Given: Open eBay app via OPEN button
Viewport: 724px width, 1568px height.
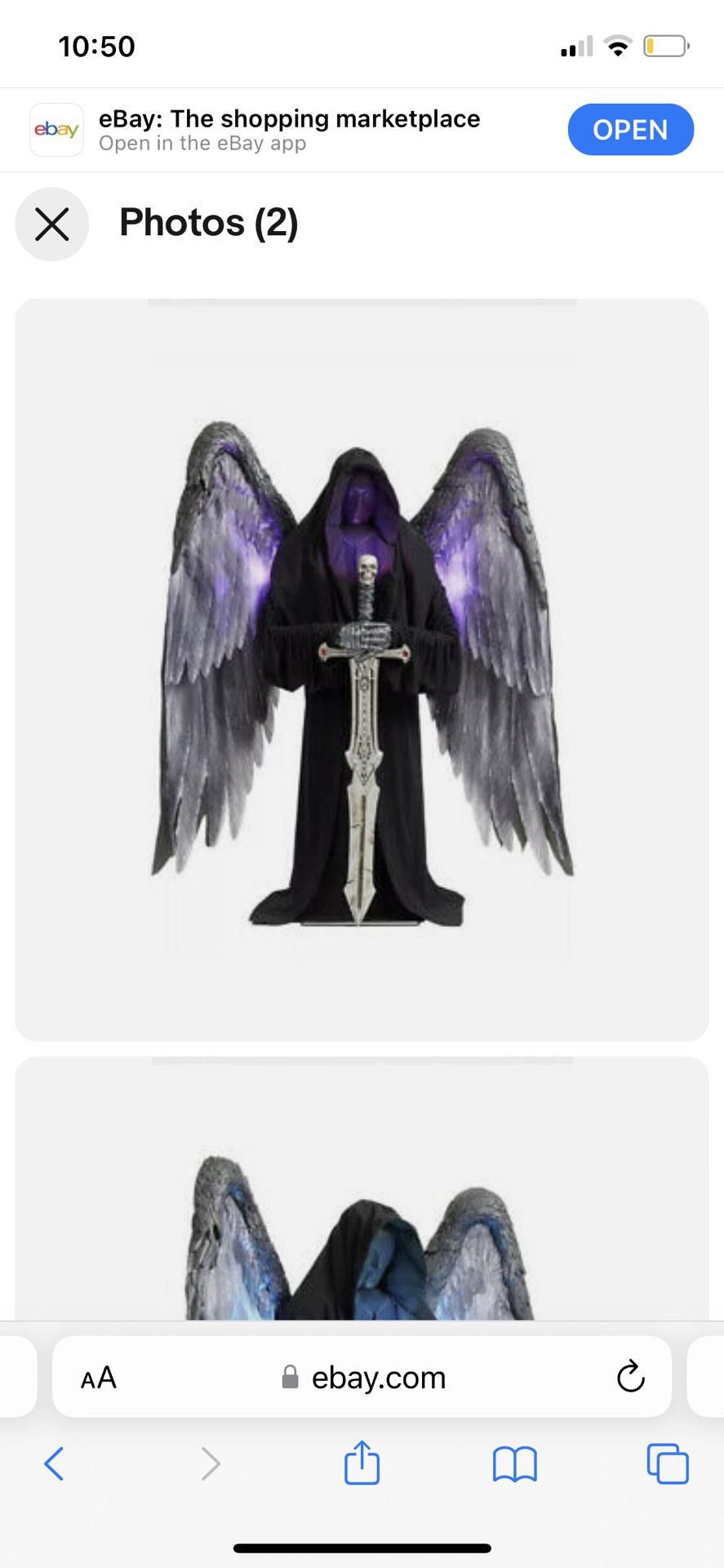Looking at the screenshot, I should pyautogui.click(x=630, y=130).
